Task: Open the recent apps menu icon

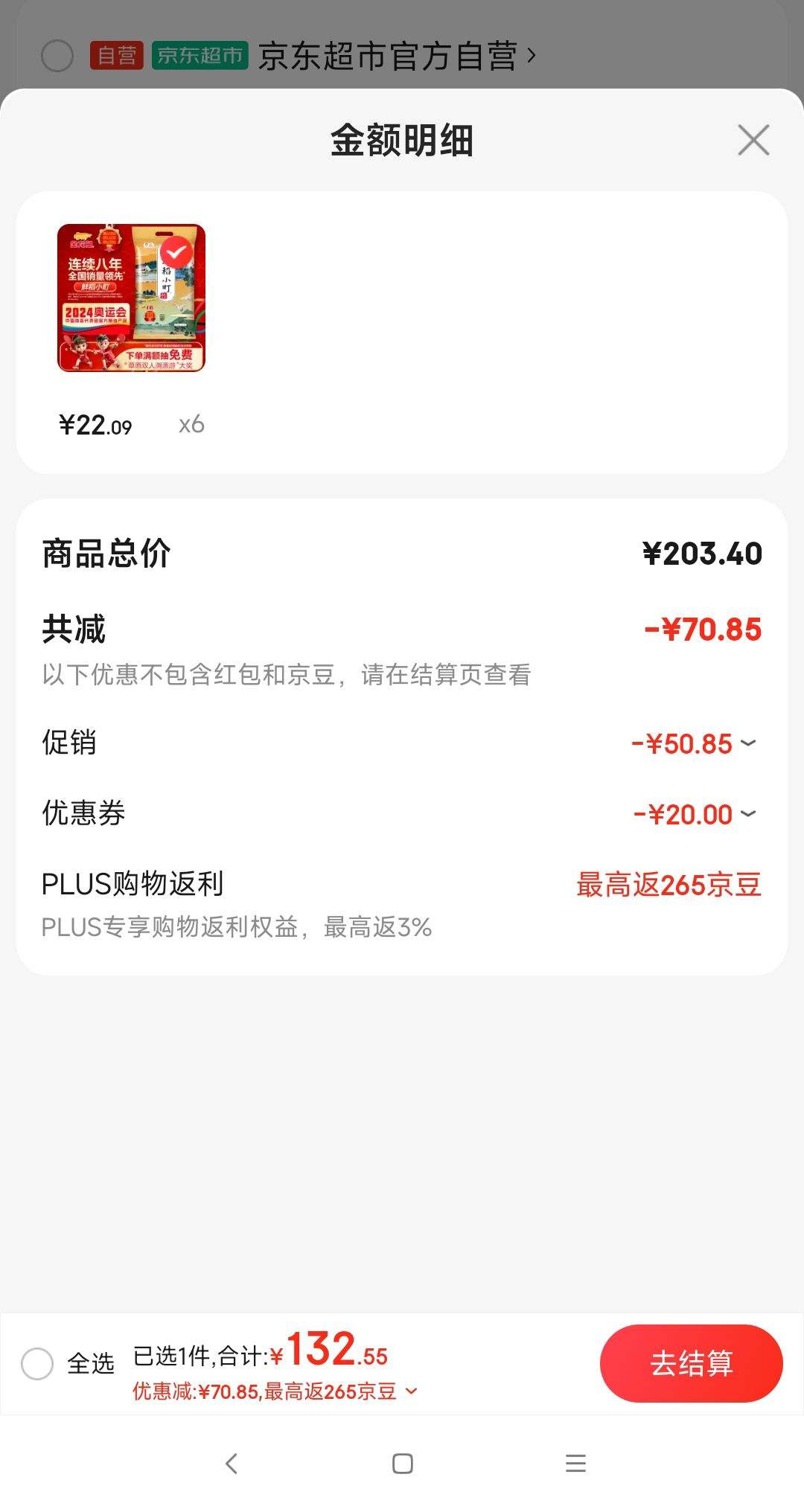Action: (575, 1462)
